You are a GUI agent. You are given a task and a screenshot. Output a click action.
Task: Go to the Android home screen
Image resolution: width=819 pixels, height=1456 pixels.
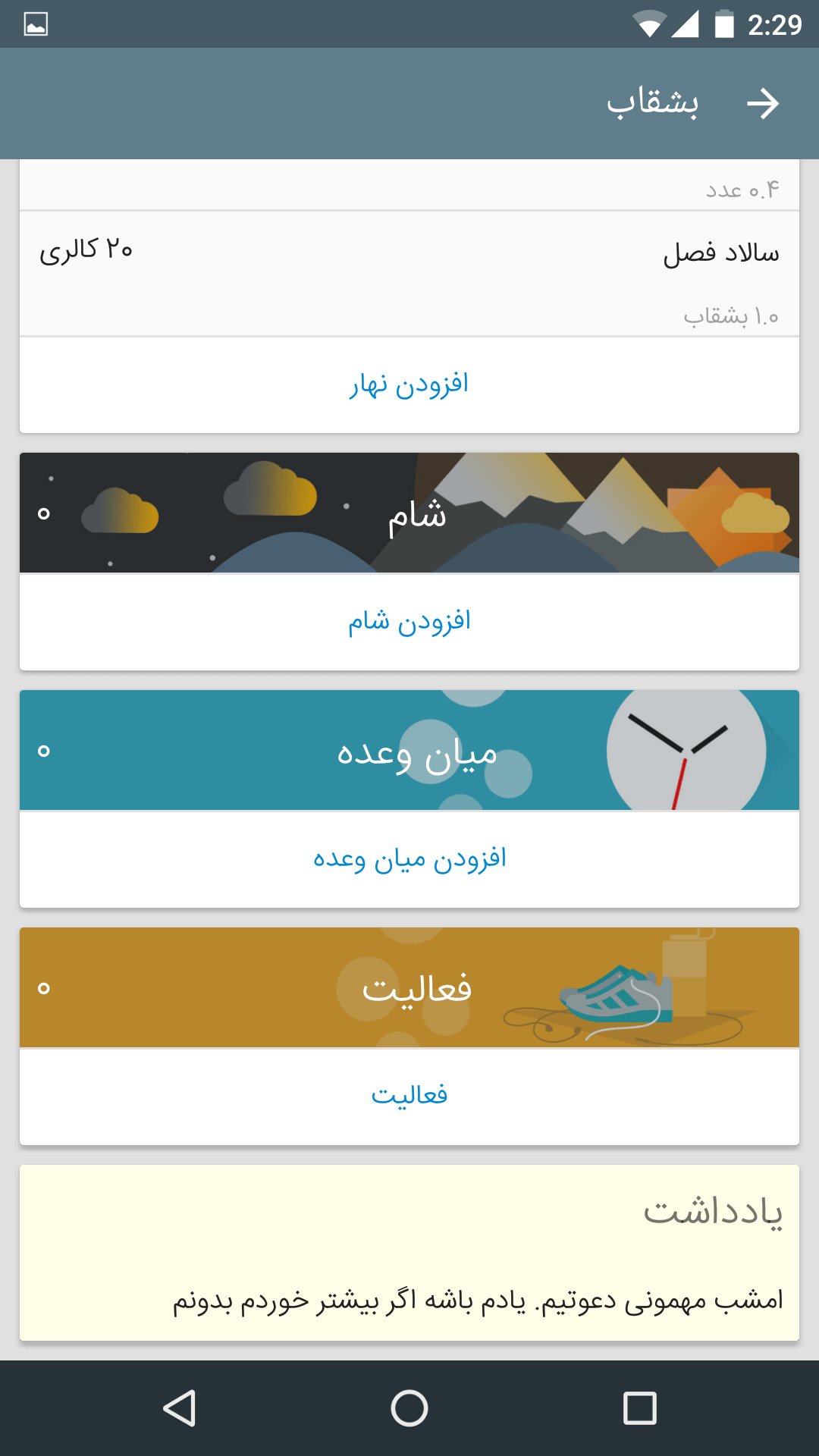coord(409,1408)
